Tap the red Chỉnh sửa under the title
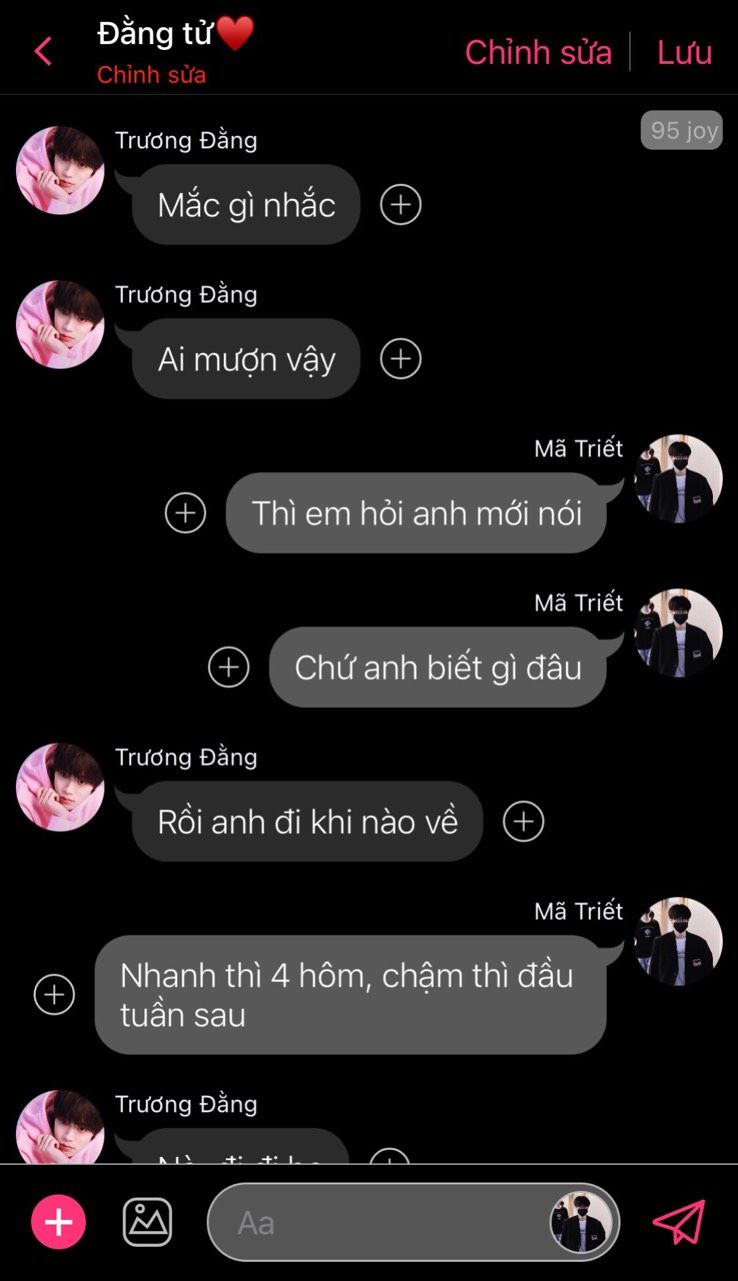This screenshot has height=1281, width=738. tap(151, 75)
